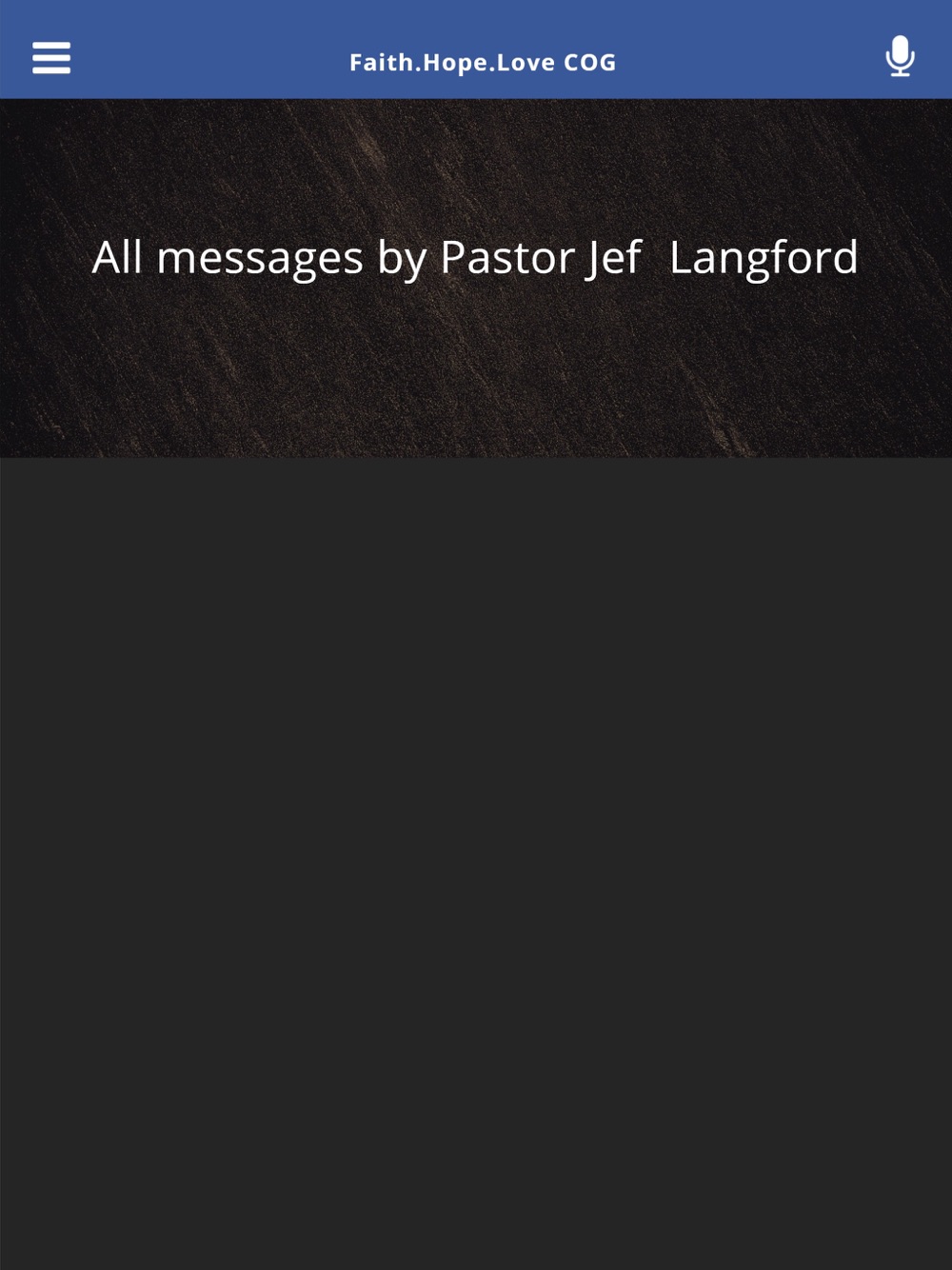Tap the microphone icon in header

(x=900, y=56)
